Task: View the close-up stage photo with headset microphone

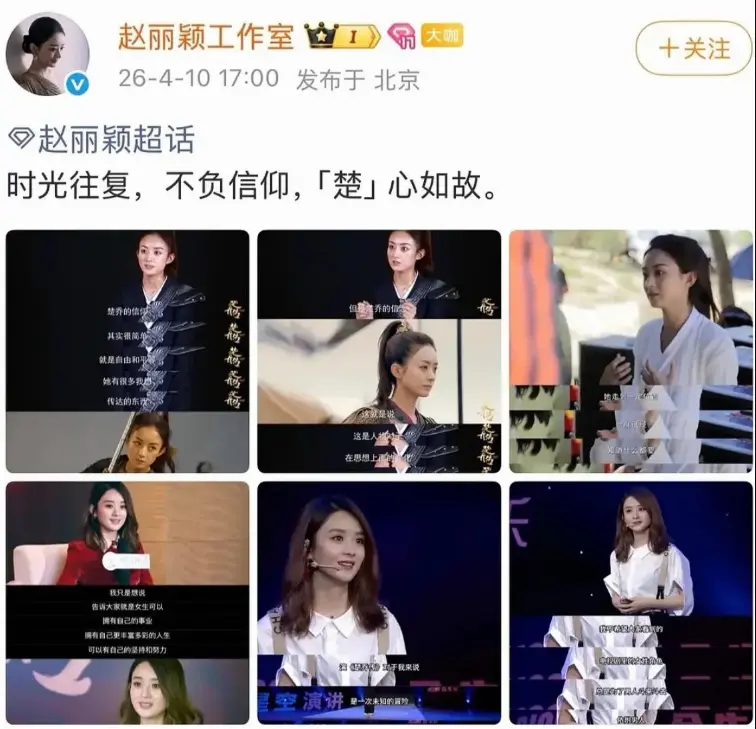Action: (379, 603)
